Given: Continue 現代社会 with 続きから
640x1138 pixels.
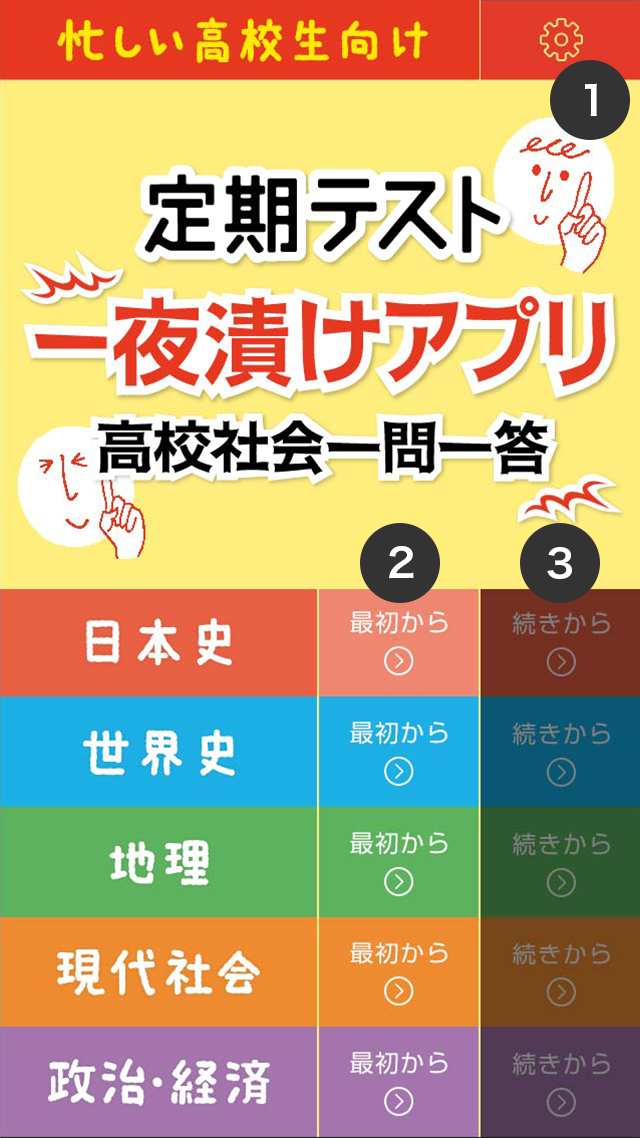Looking at the screenshot, I should 560,971.
